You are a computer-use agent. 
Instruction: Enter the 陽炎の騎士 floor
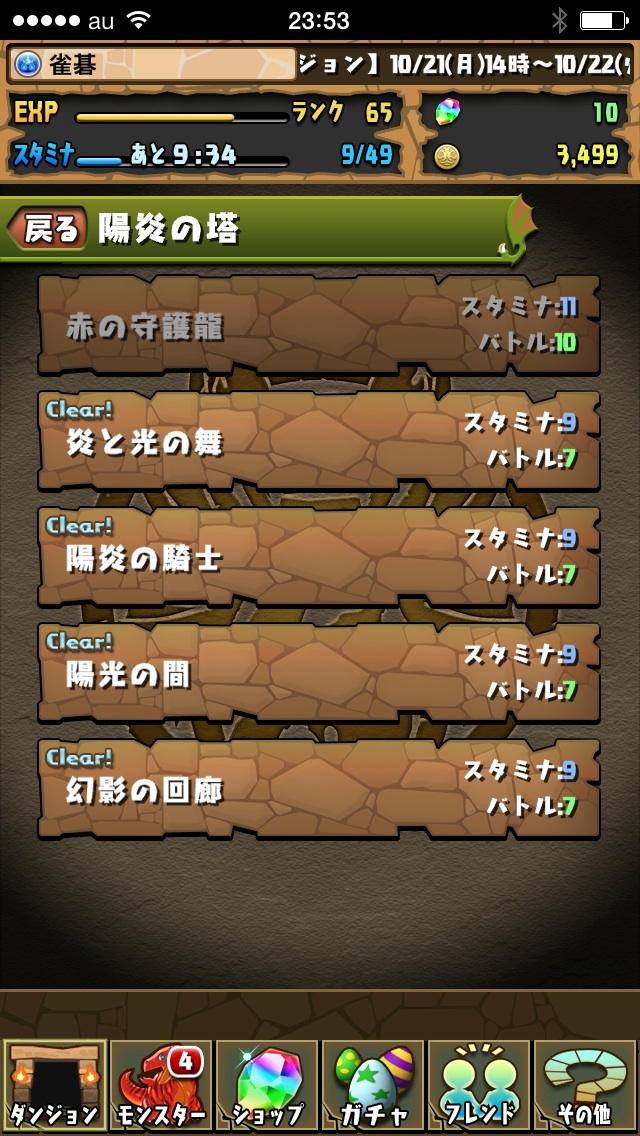pyautogui.click(x=319, y=557)
